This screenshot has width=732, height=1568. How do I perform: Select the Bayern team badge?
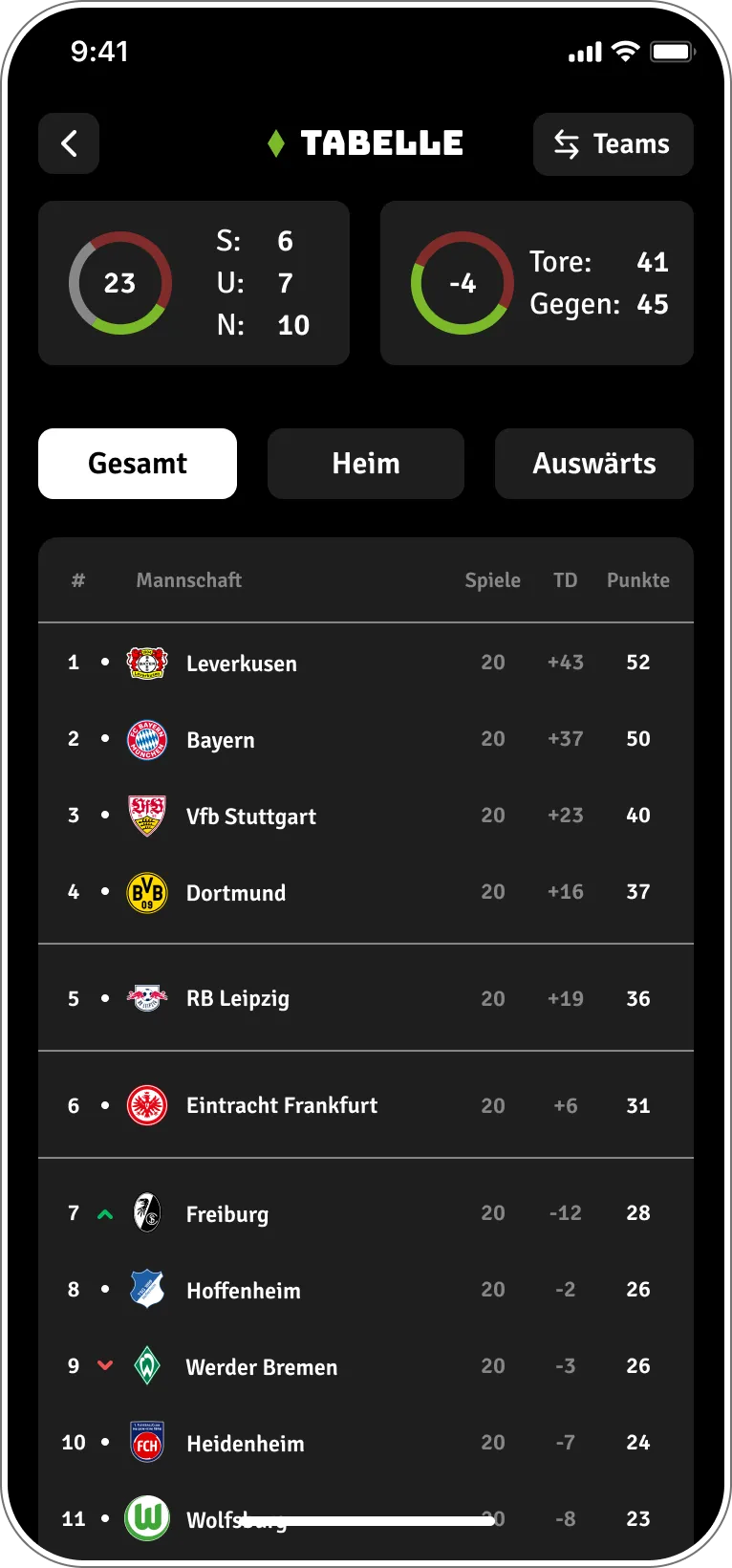tap(147, 739)
